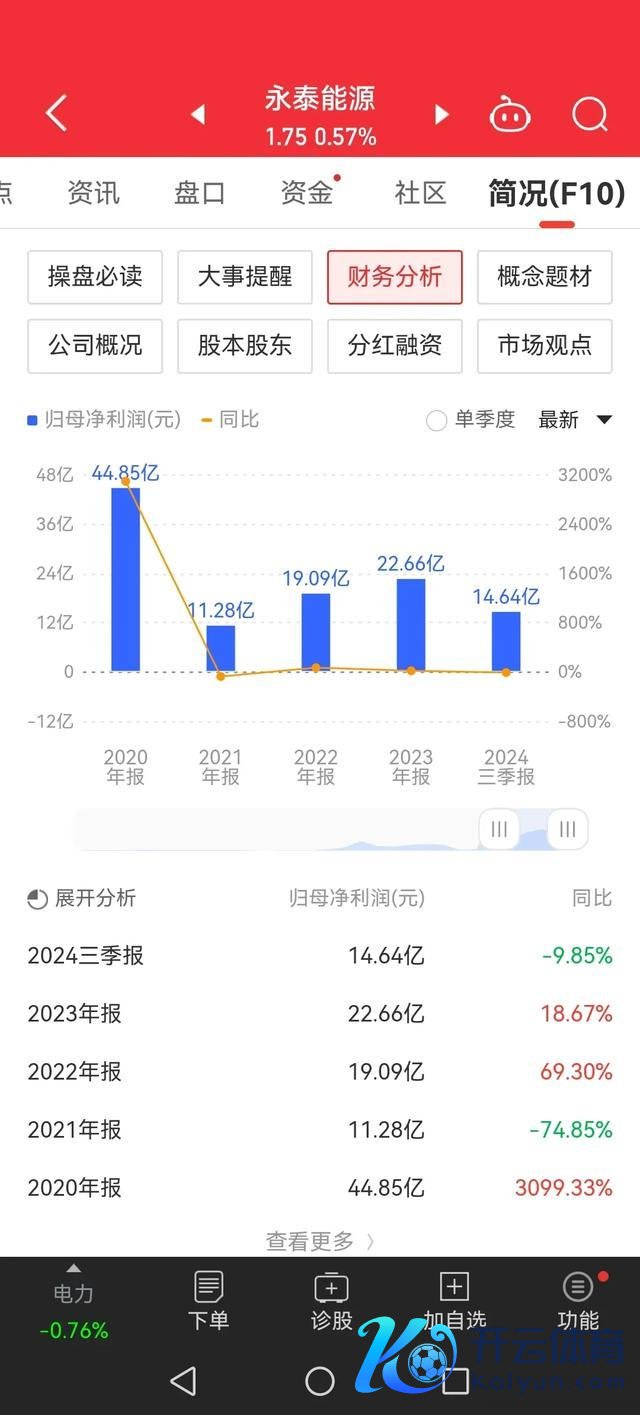The image size is (640, 1415).
Task: Select the 操盘必读 section
Action: pyautogui.click(x=95, y=277)
